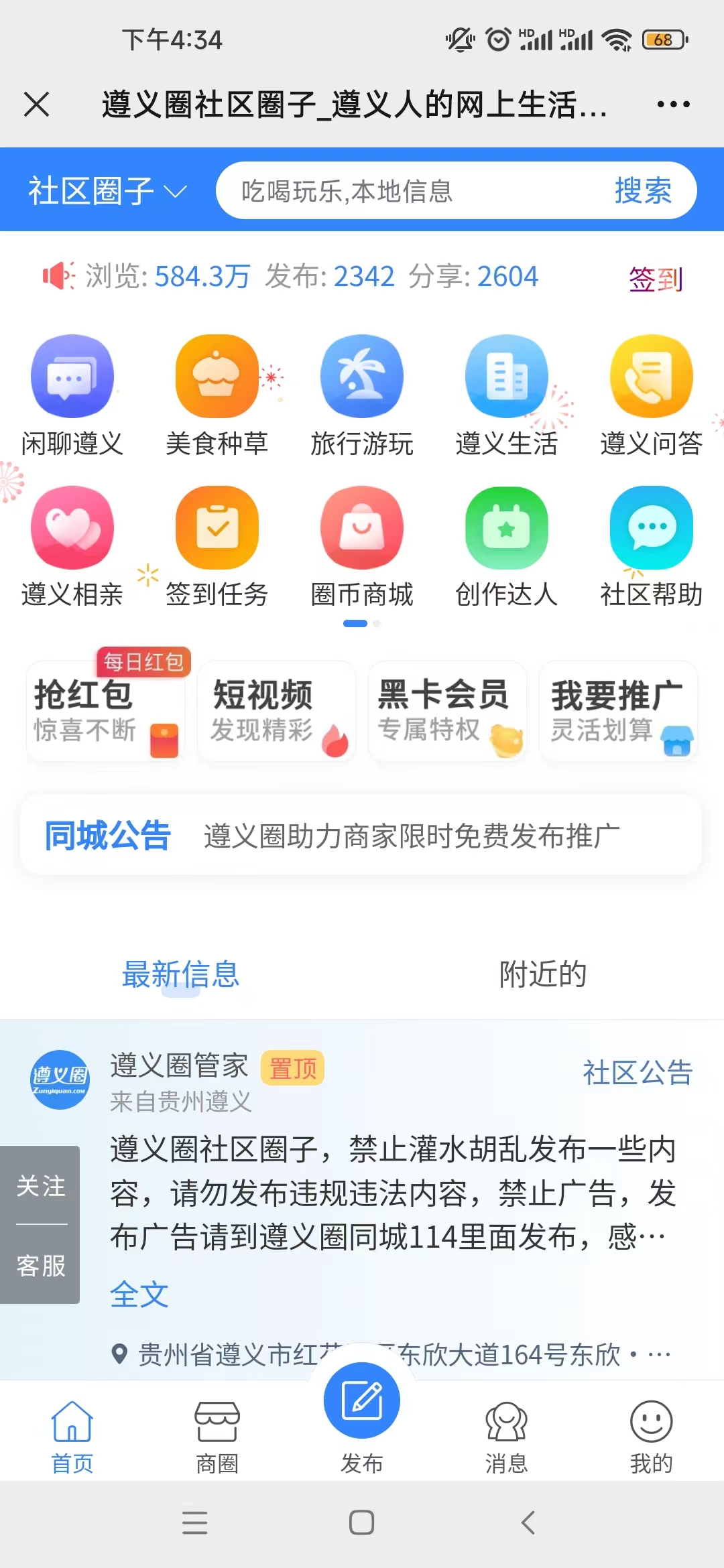This screenshot has width=724, height=1568.
Task: Switch to the 附近的 tab
Action: [x=542, y=974]
